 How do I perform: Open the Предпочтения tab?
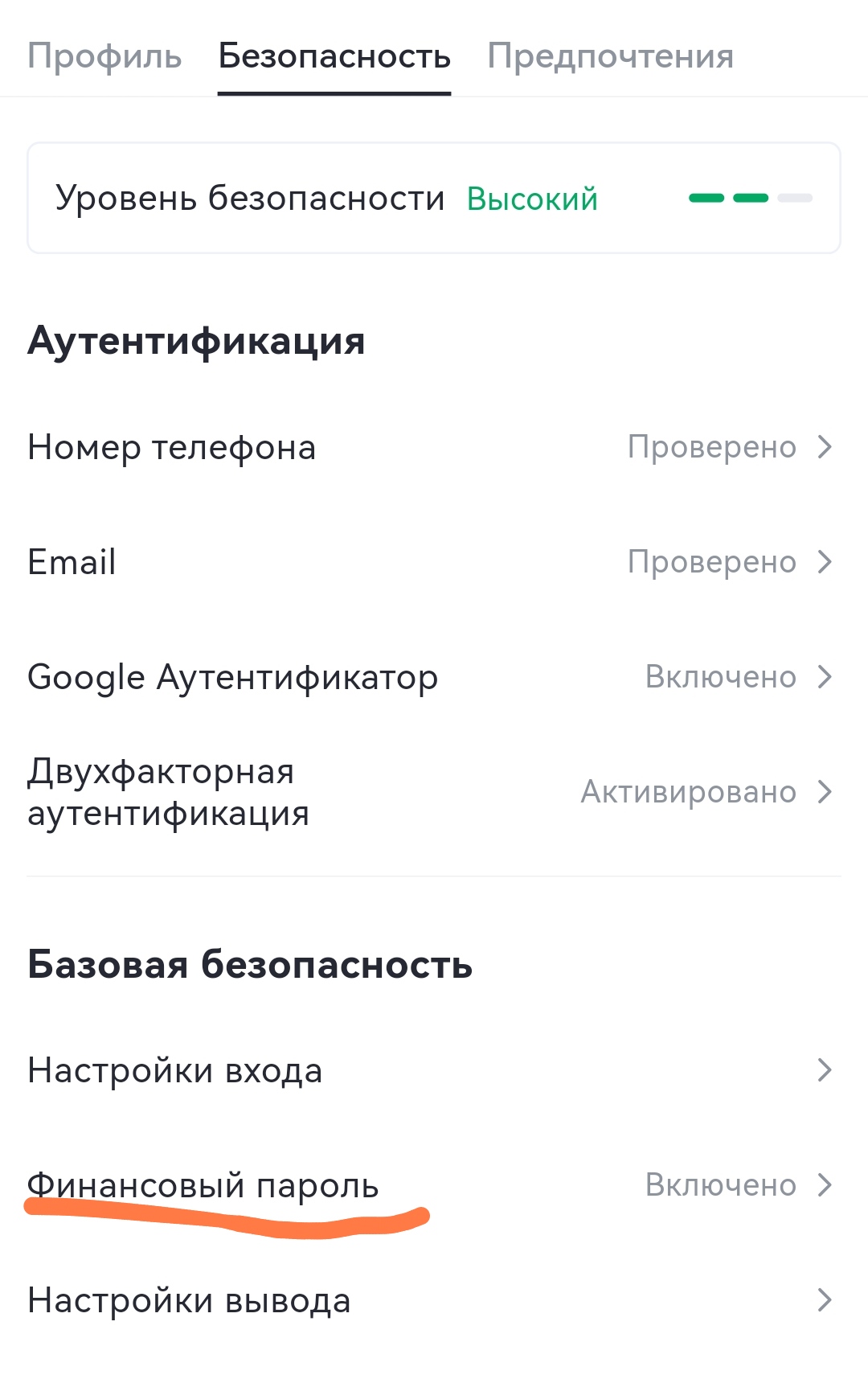click(x=610, y=56)
